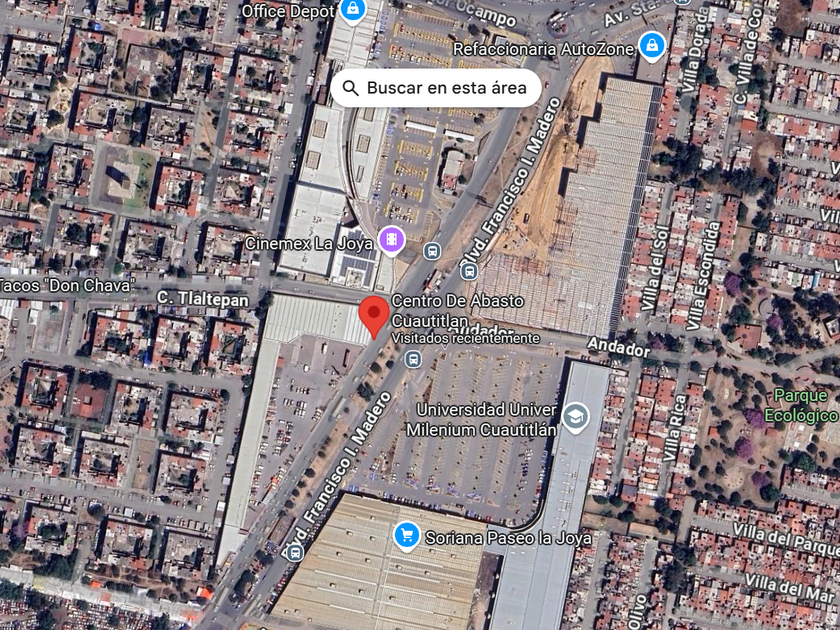840x630 pixels.
Task: Open the Cinemex La Joya marker
Action: tap(392, 239)
